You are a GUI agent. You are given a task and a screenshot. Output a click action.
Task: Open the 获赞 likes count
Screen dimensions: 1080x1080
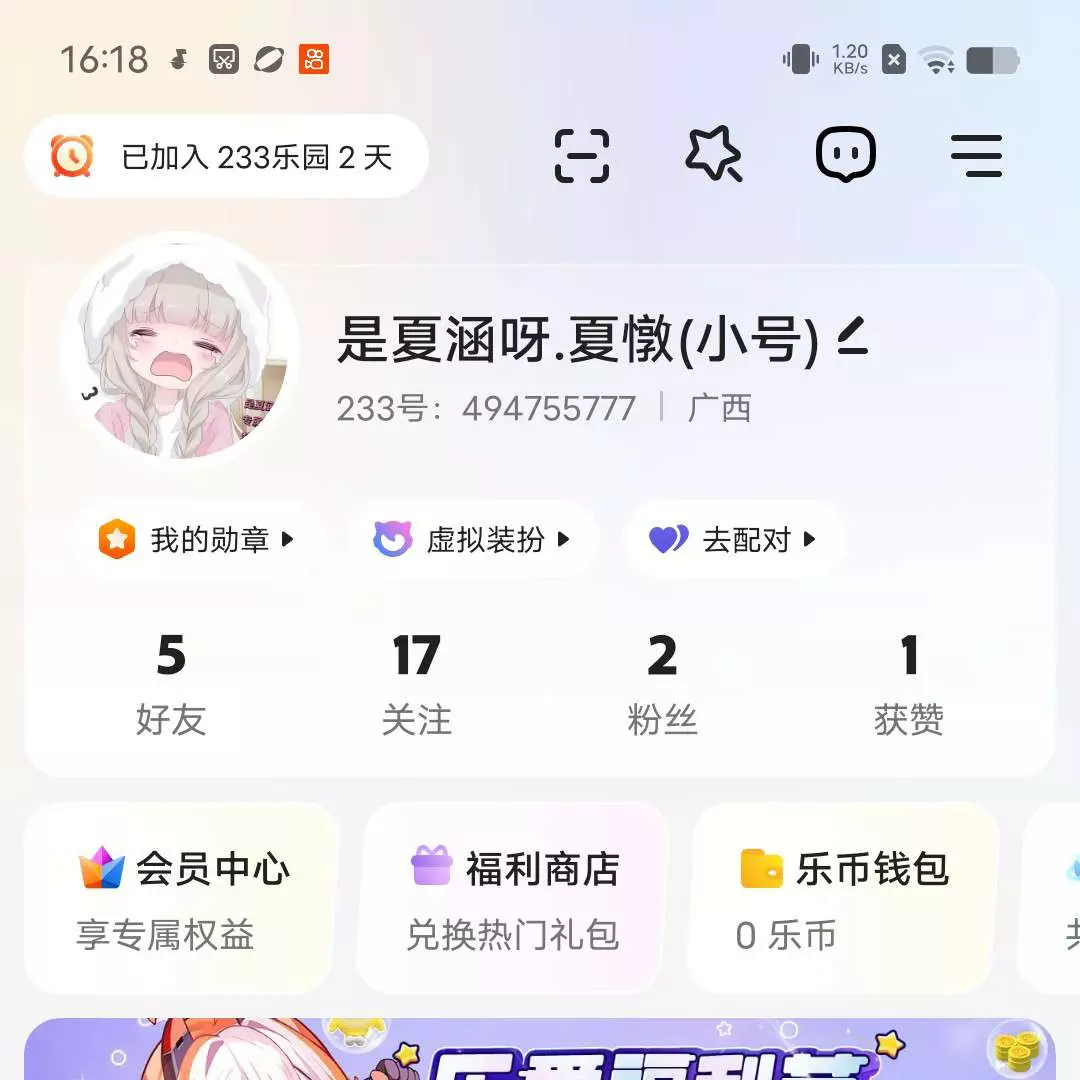point(908,685)
